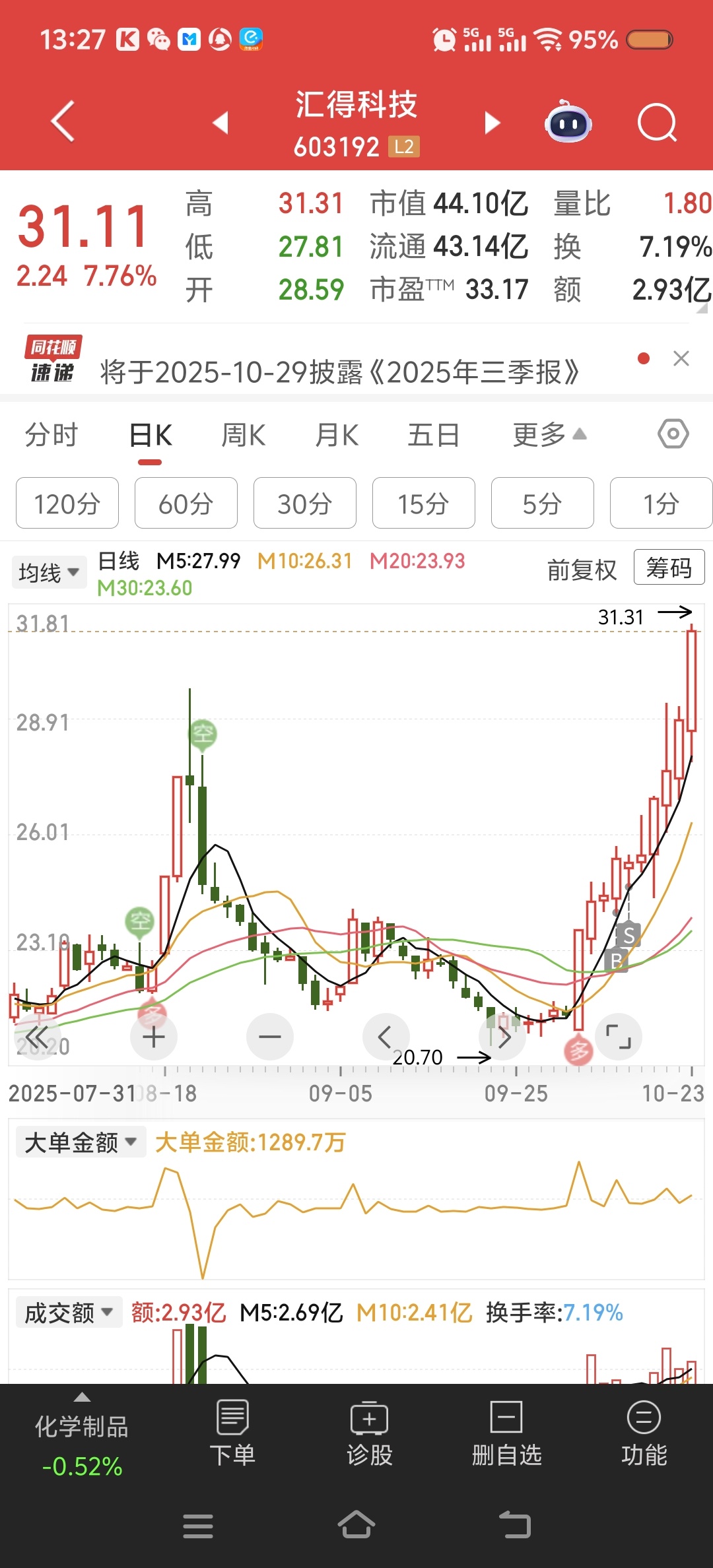Switch to the previous stock
Viewport: 713px width, 1568px height.
(x=221, y=123)
